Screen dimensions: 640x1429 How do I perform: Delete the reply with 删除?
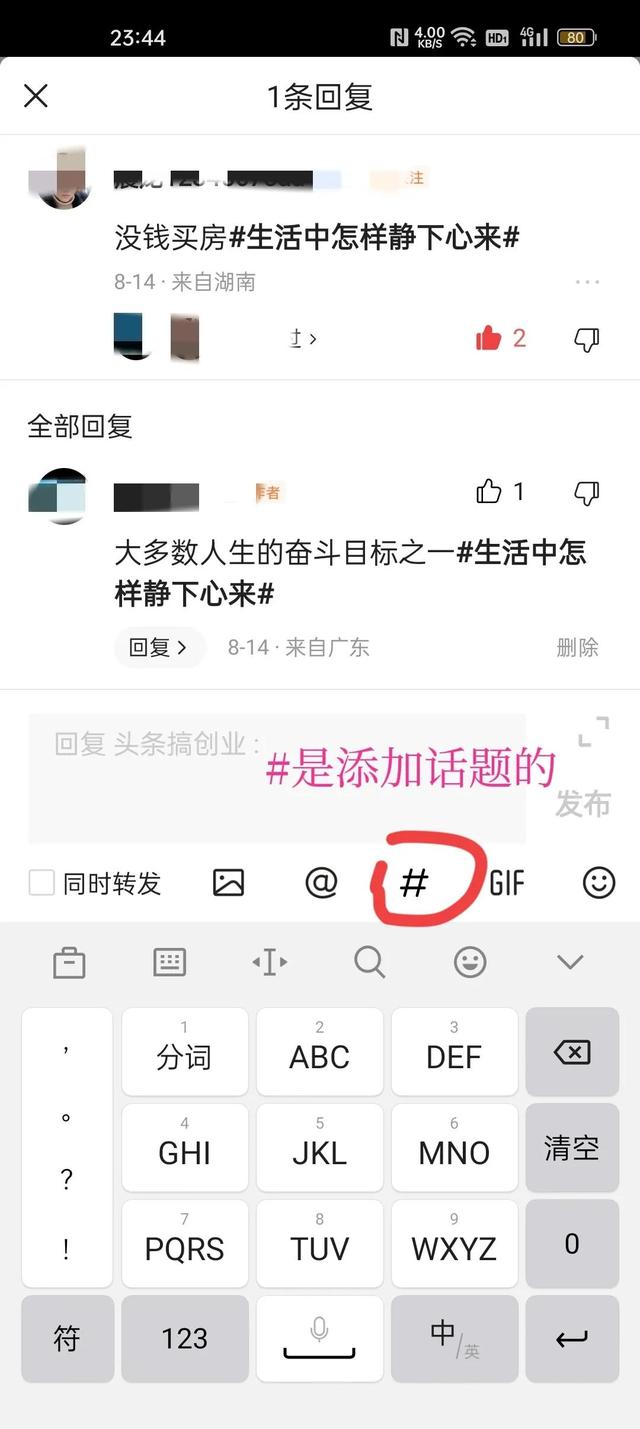(x=577, y=647)
